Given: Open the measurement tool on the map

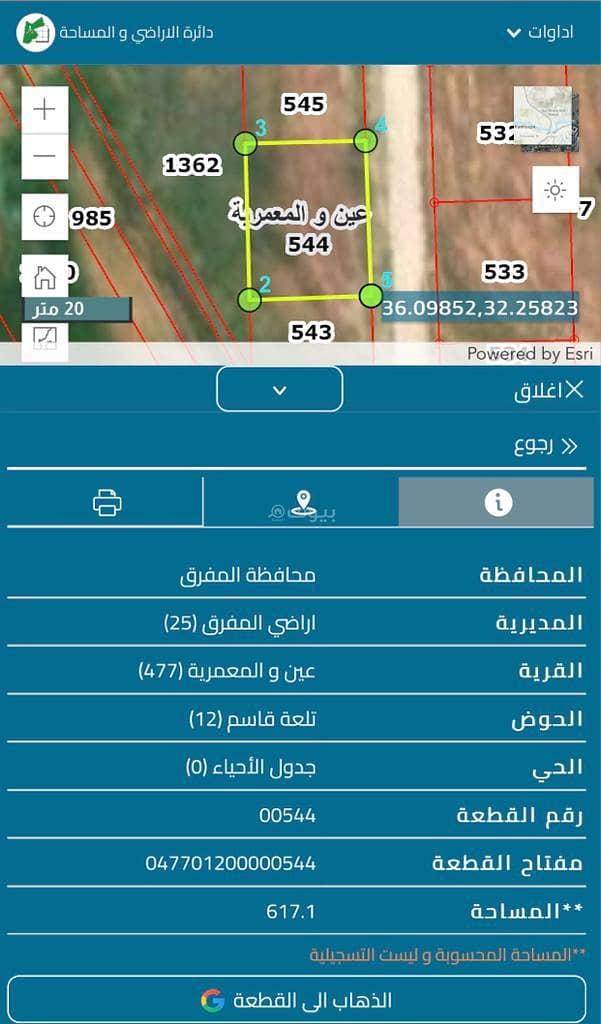Looking at the screenshot, I should tap(45, 342).
